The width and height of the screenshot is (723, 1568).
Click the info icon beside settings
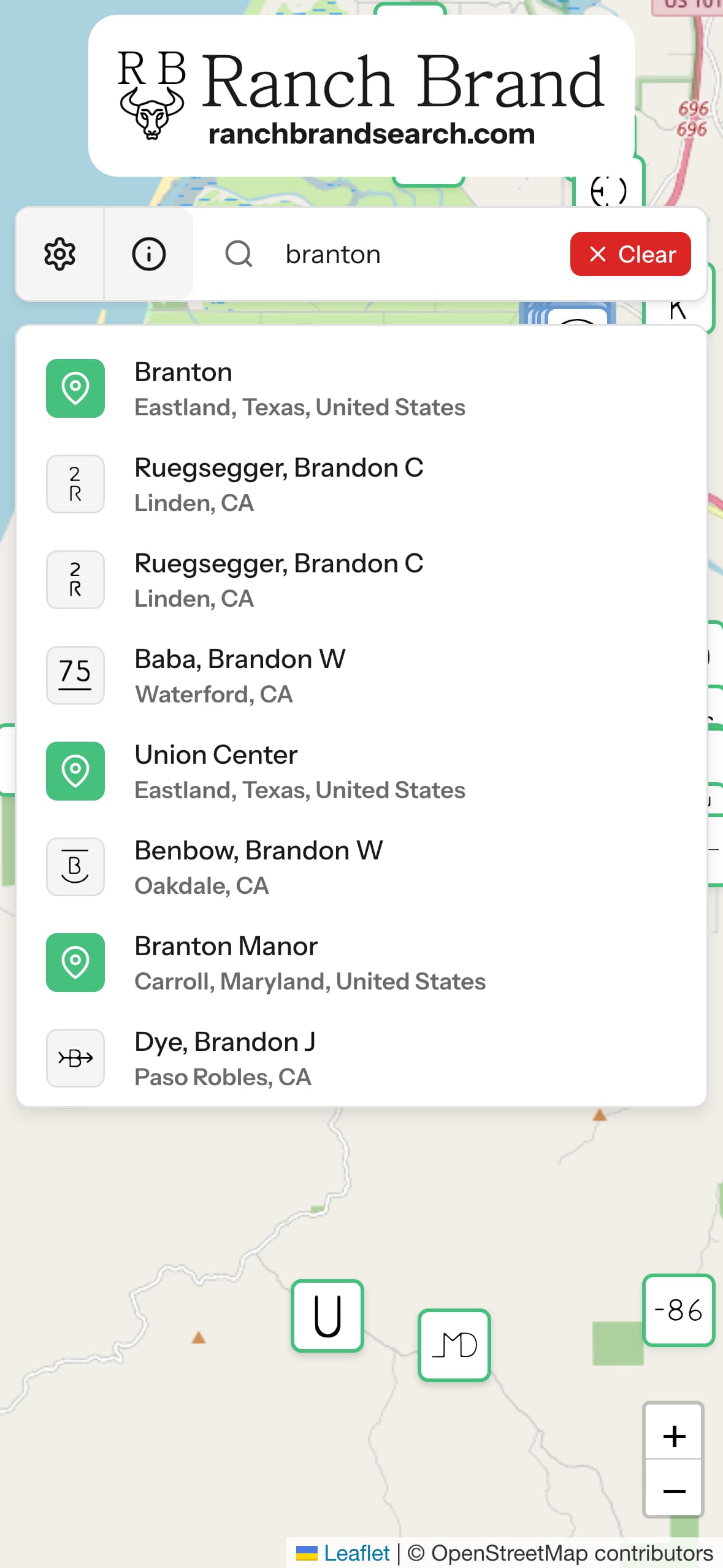coord(149,254)
